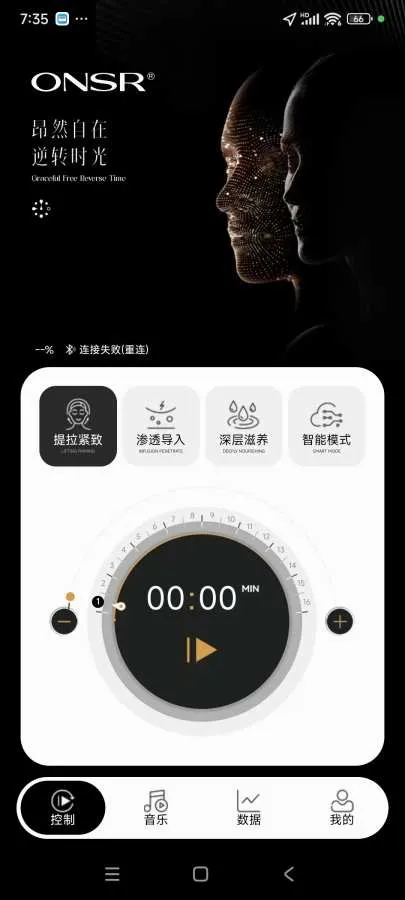
Task: Switch to the 控制 control tab
Action: pos(63,808)
